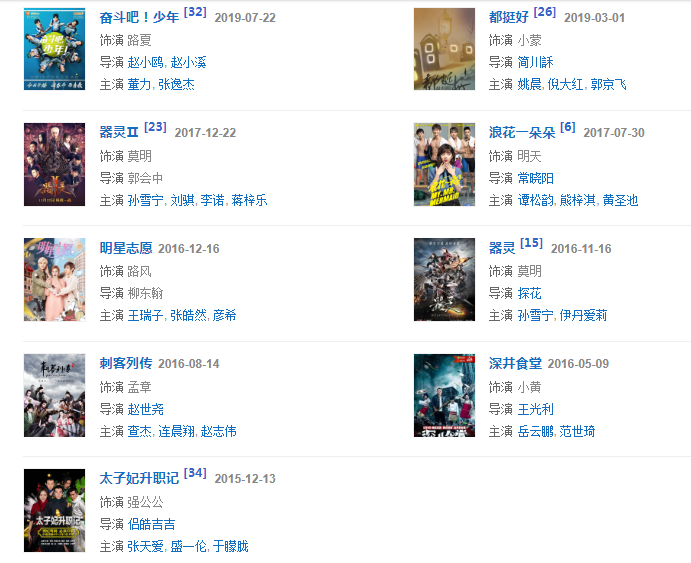View actor 王瑞子's page
The height and width of the screenshot is (563, 691).
click(x=146, y=315)
